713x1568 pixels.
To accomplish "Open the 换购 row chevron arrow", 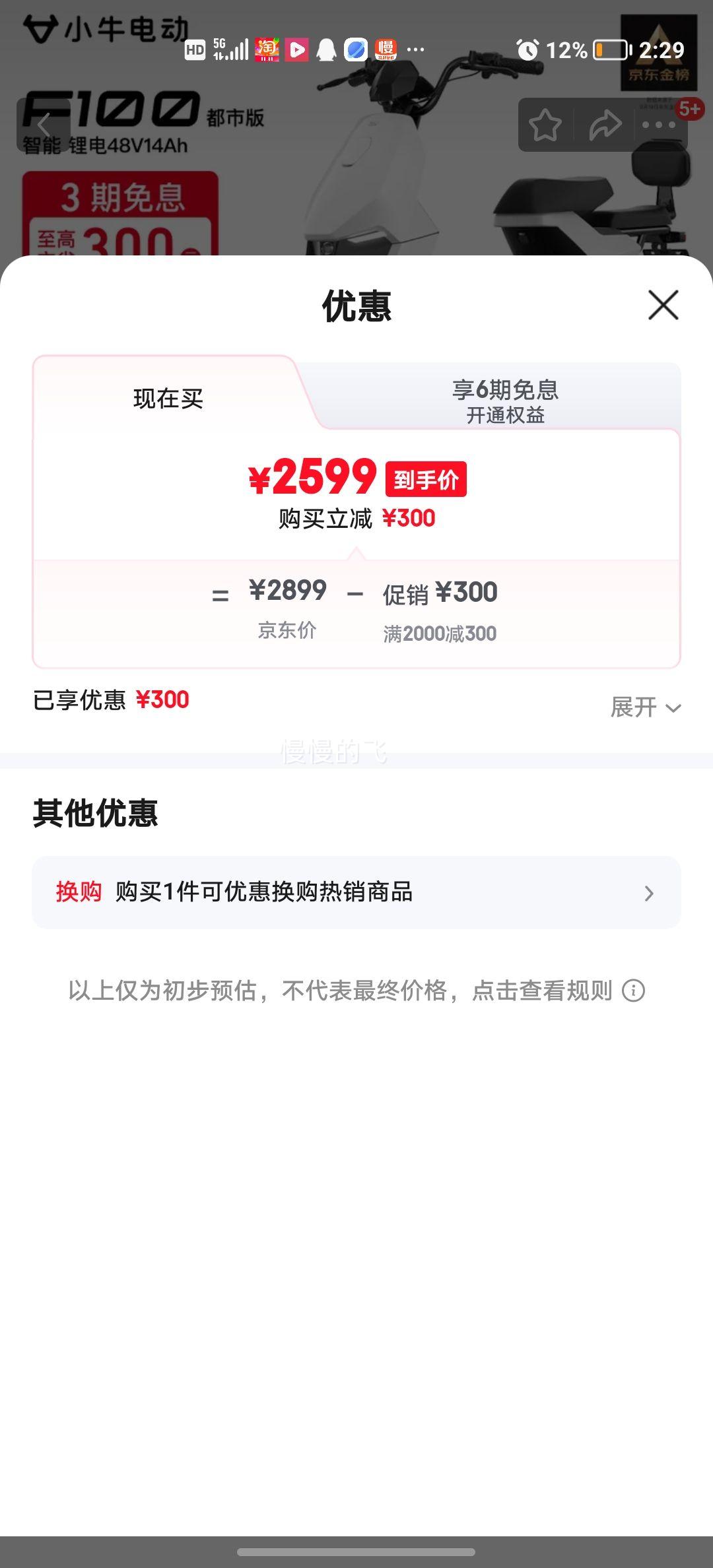I will [x=648, y=893].
